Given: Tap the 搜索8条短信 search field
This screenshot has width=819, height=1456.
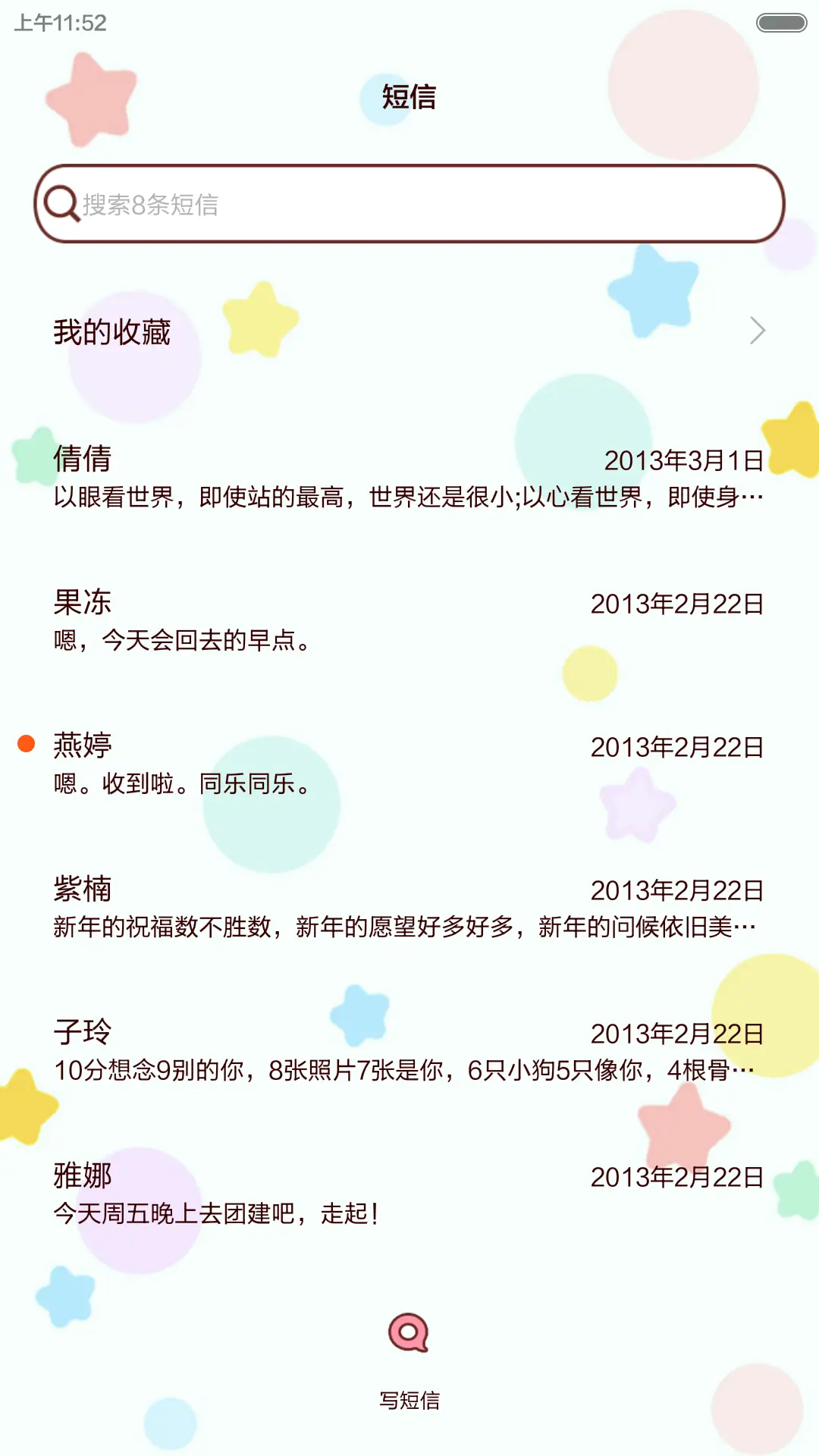Looking at the screenshot, I should tap(409, 202).
